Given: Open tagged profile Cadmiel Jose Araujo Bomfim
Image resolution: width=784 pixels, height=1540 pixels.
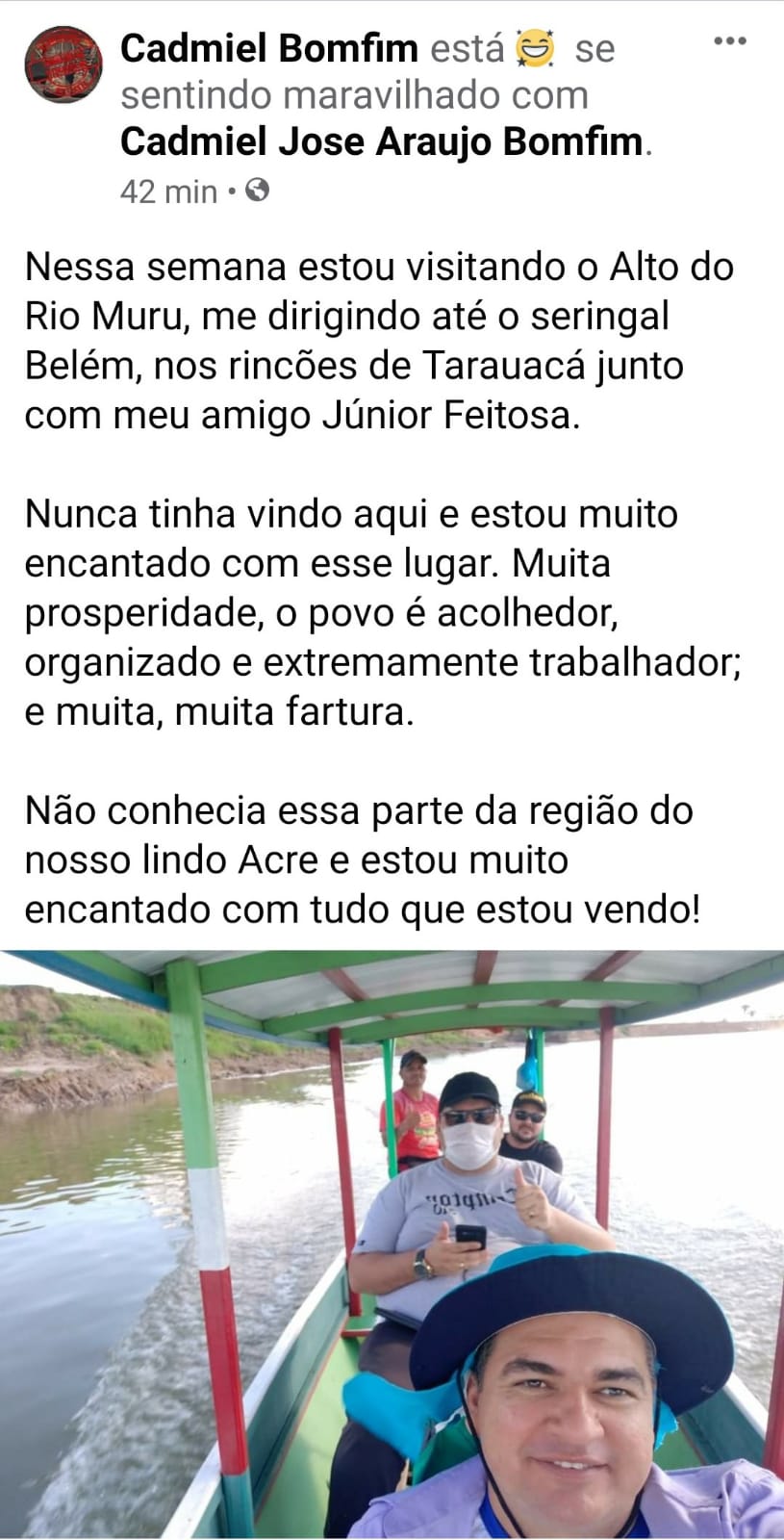Looking at the screenshot, I should pyautogui.click(x=381, y=142).
